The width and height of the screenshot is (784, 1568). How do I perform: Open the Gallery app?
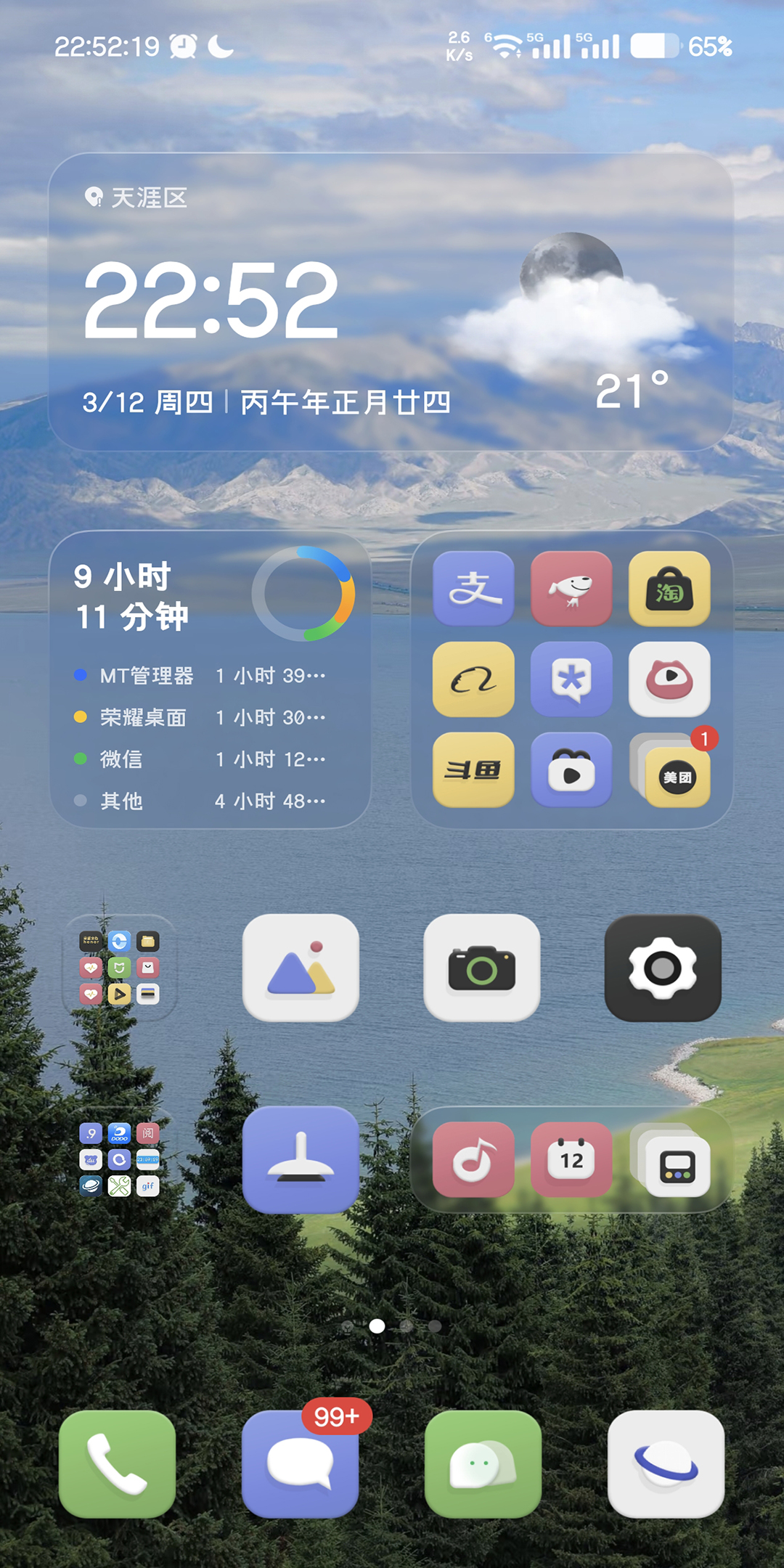(301, 968)
